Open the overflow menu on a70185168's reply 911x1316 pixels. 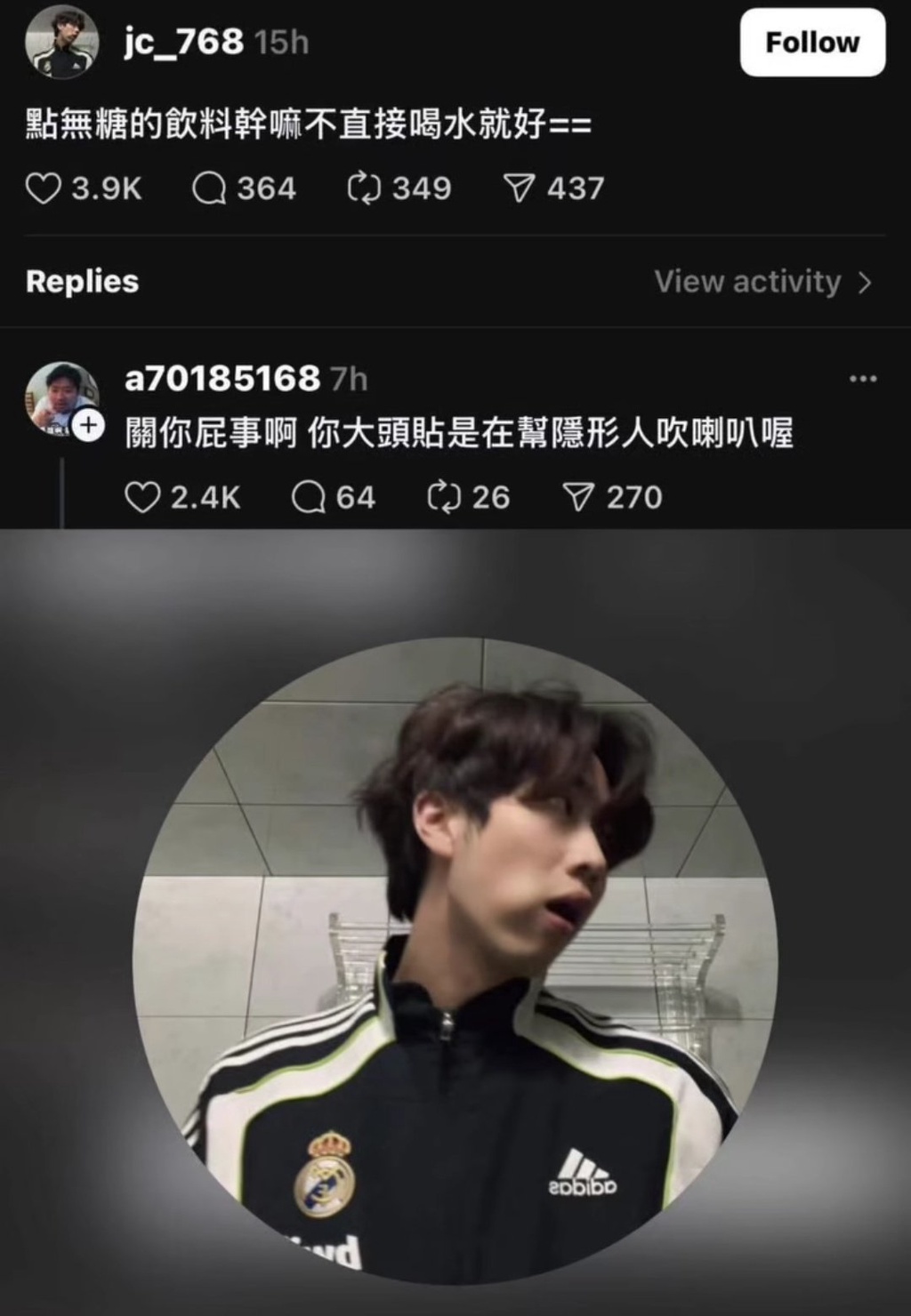[862, 380]
